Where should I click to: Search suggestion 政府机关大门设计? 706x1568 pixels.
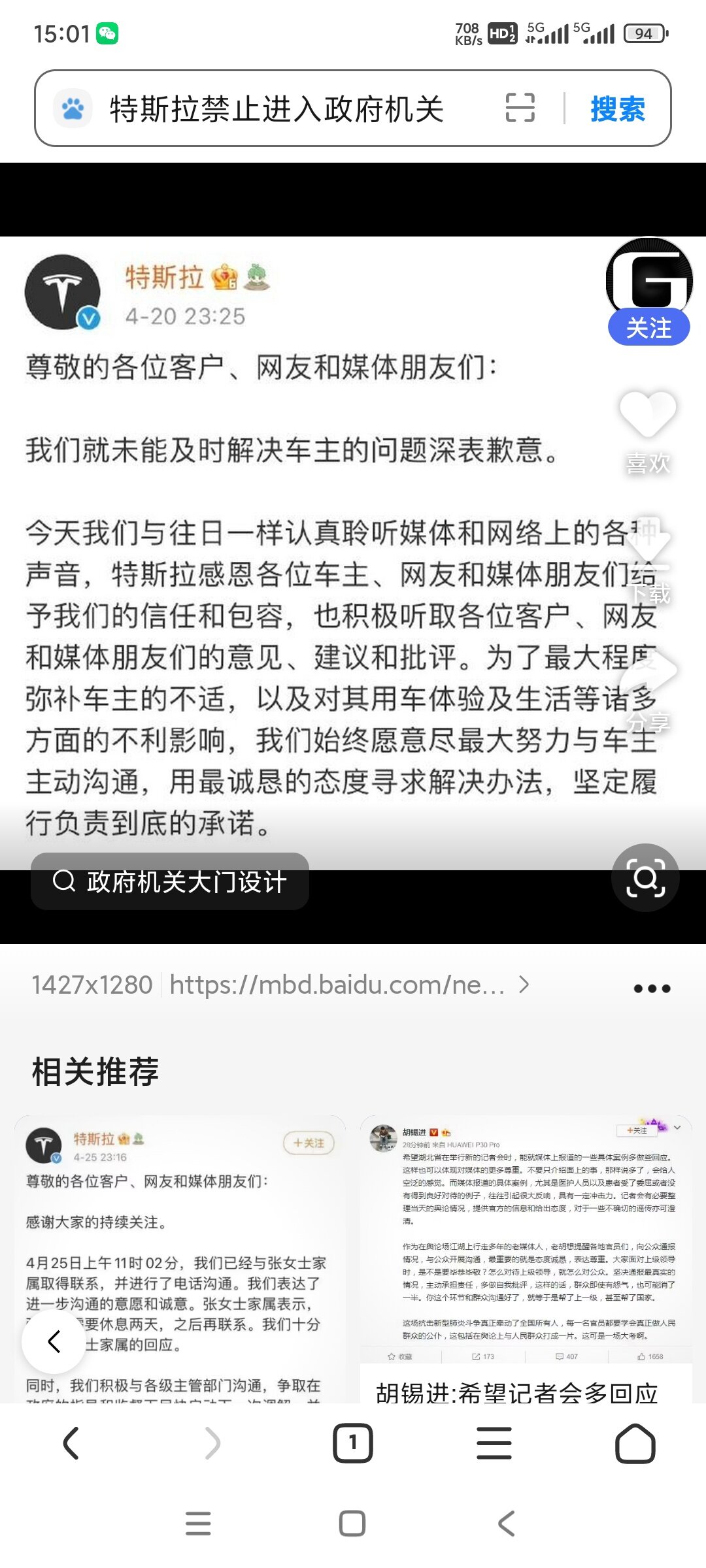(170, 881)
